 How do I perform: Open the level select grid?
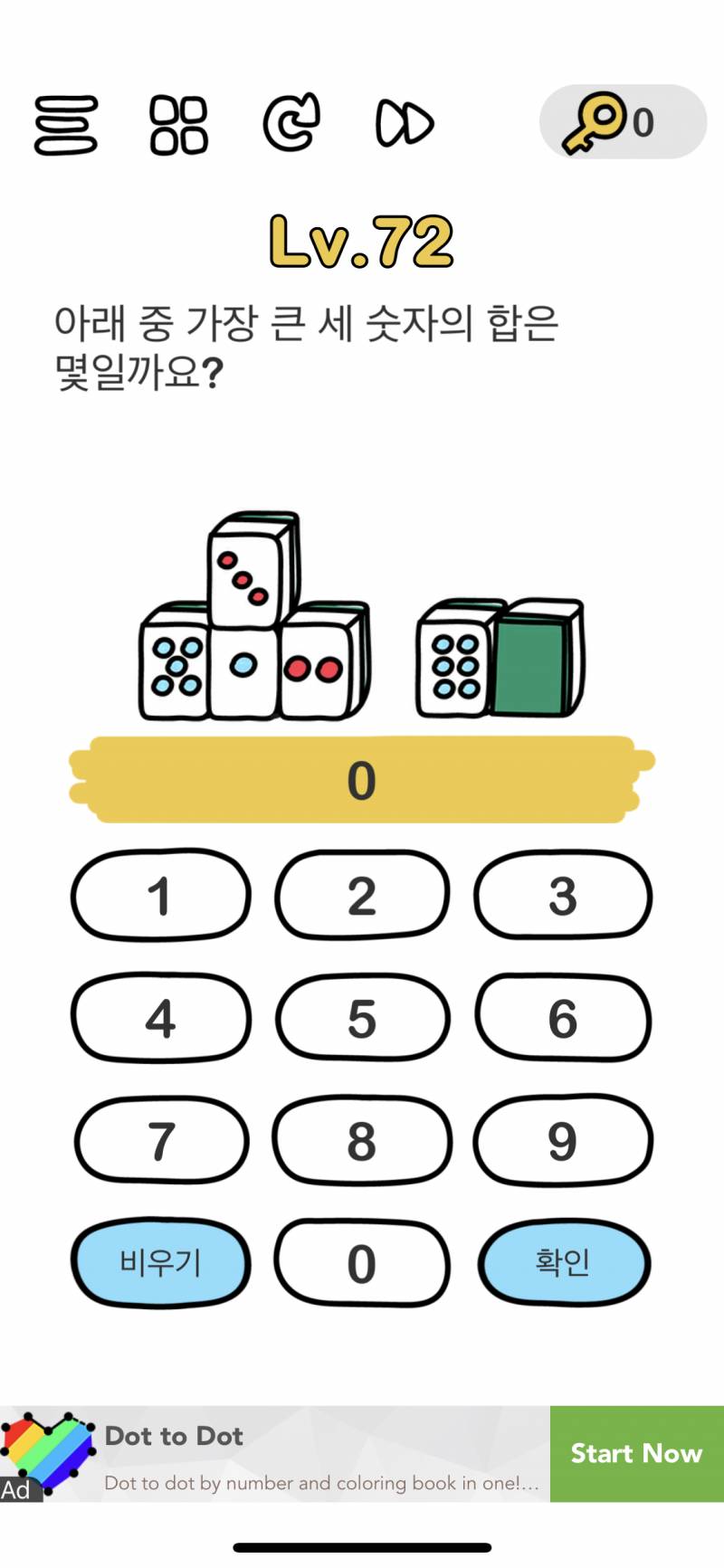point(178,124)
